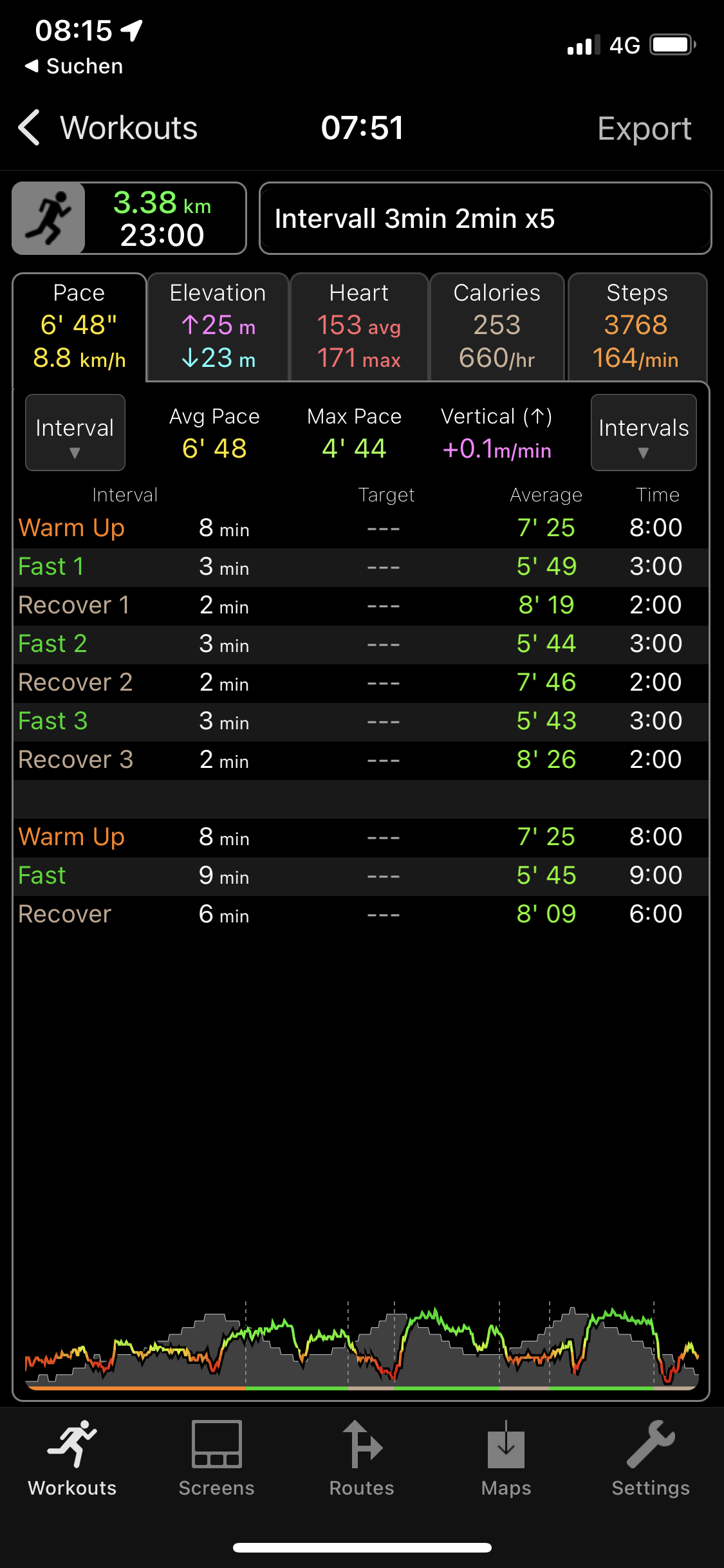Expand the Intervals dropdown

click(x=643, y=433)
